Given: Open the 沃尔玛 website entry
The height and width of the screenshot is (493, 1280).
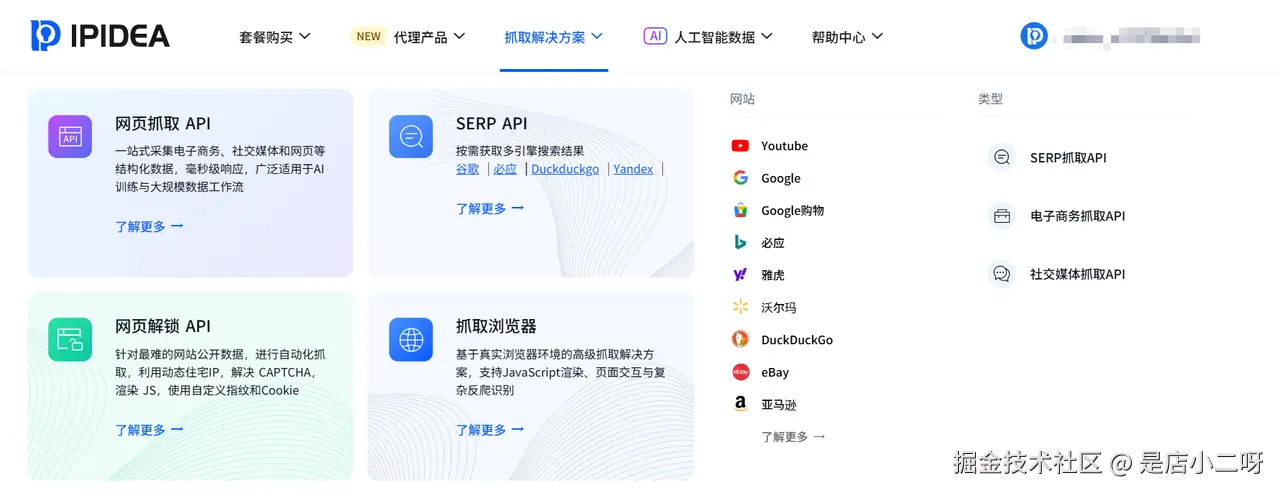Looking at the screenshot, I should [778, 308].
